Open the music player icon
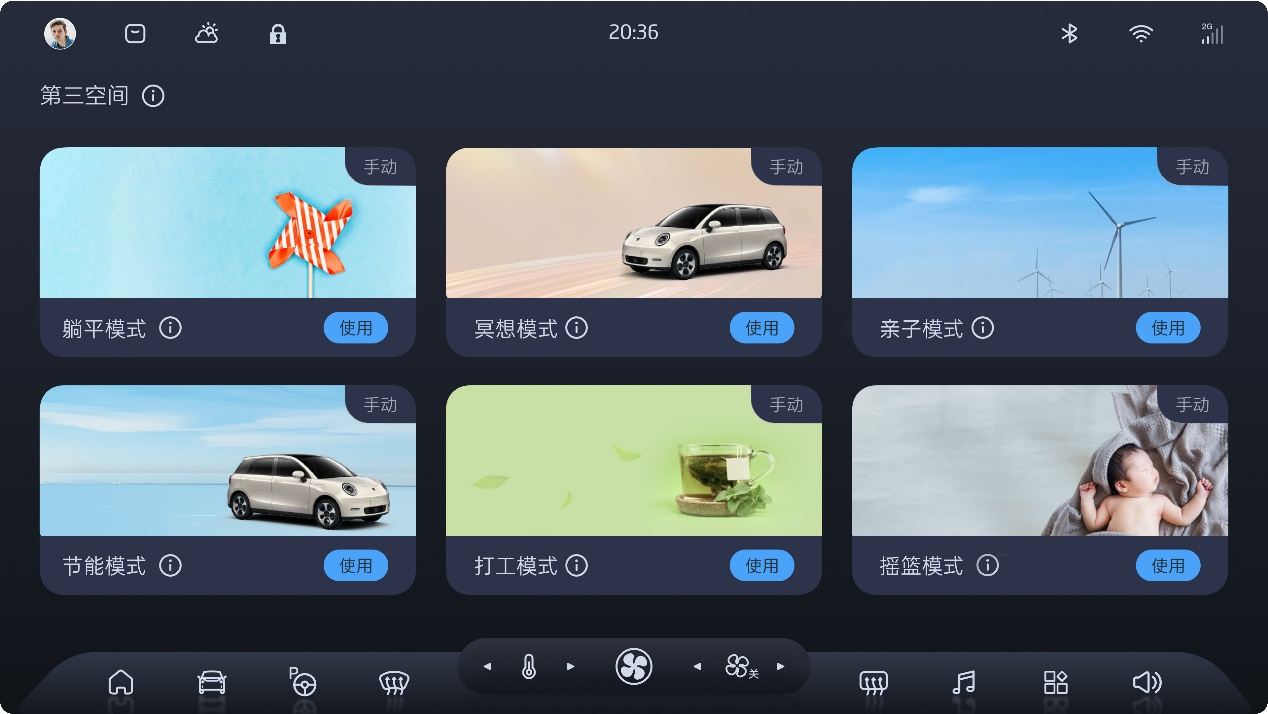Viewport: 1268px width, 714px height. [x=963, y=683]
